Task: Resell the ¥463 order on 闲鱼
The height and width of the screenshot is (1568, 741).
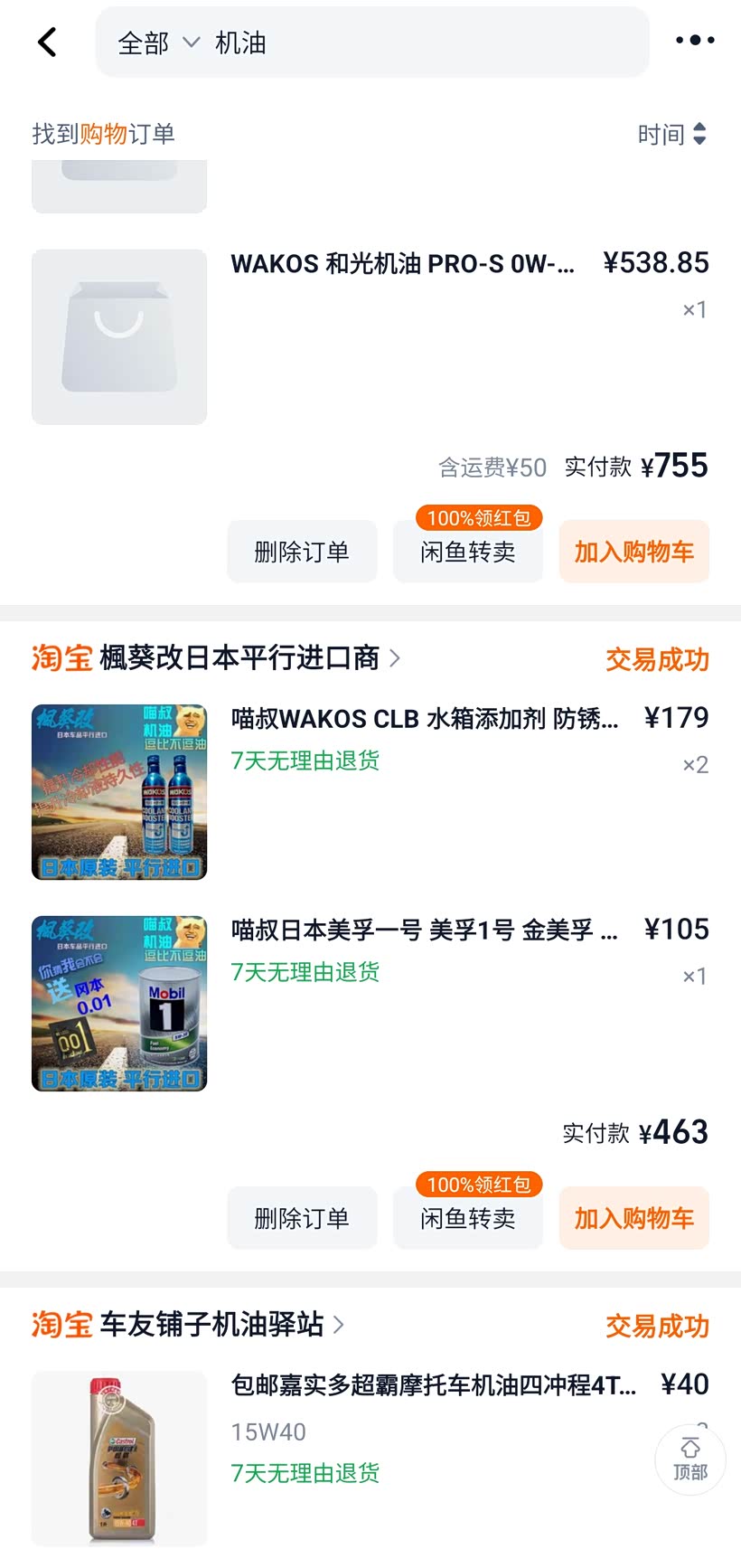Action: [x=468, y=1218]
